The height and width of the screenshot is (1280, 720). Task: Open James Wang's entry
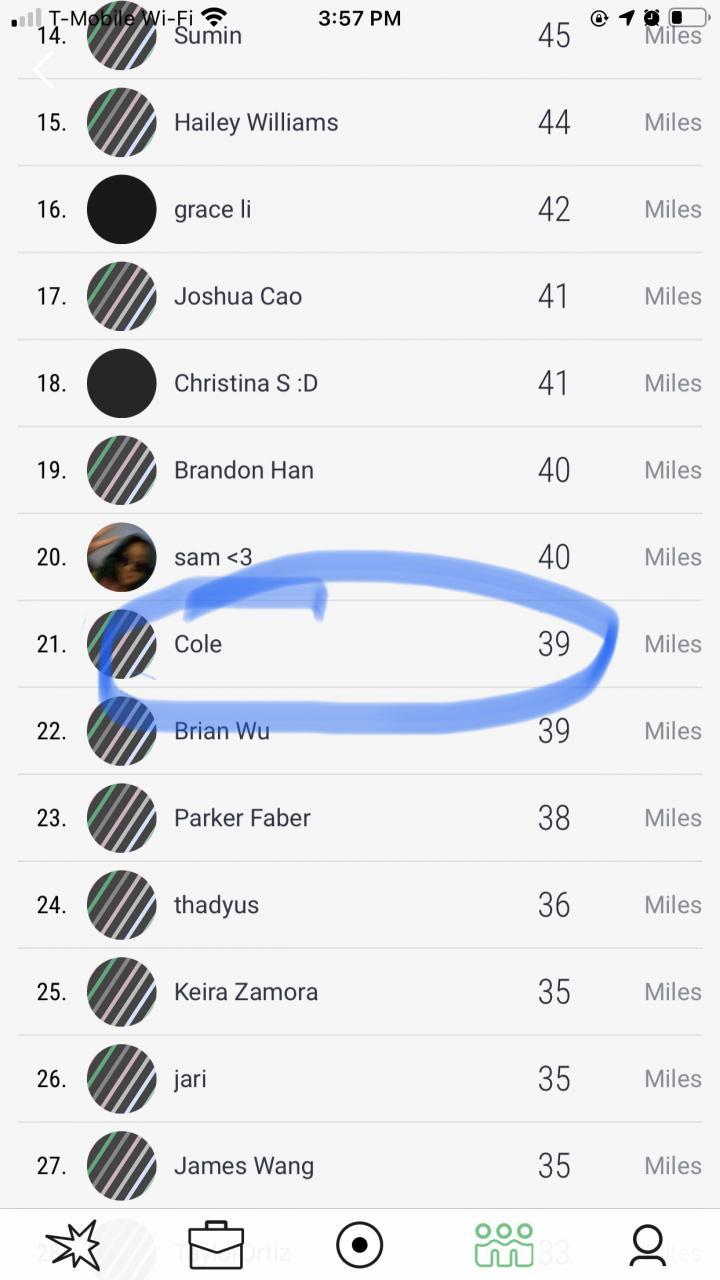coord(360,1166)
